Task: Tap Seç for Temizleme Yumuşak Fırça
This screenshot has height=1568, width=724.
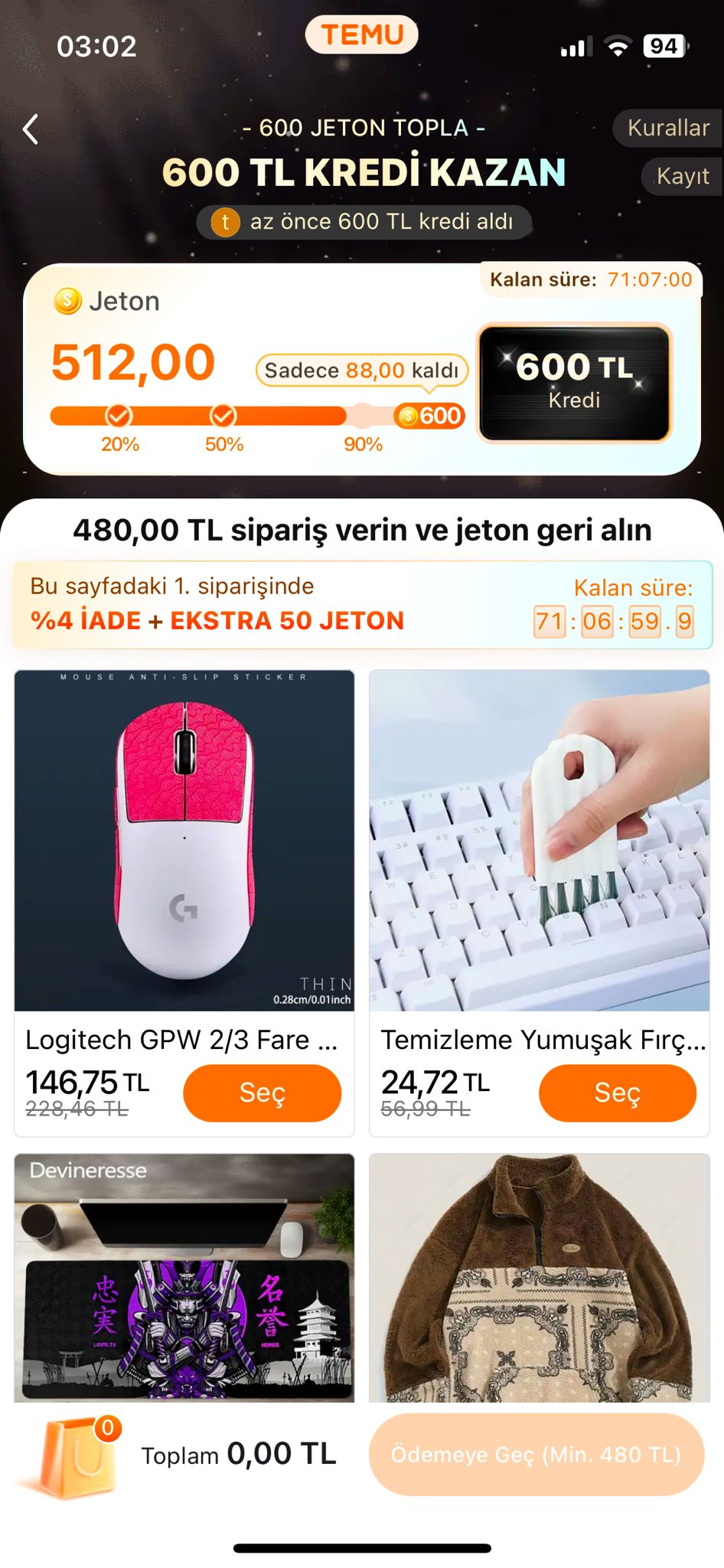Action: pos(617,1093)
